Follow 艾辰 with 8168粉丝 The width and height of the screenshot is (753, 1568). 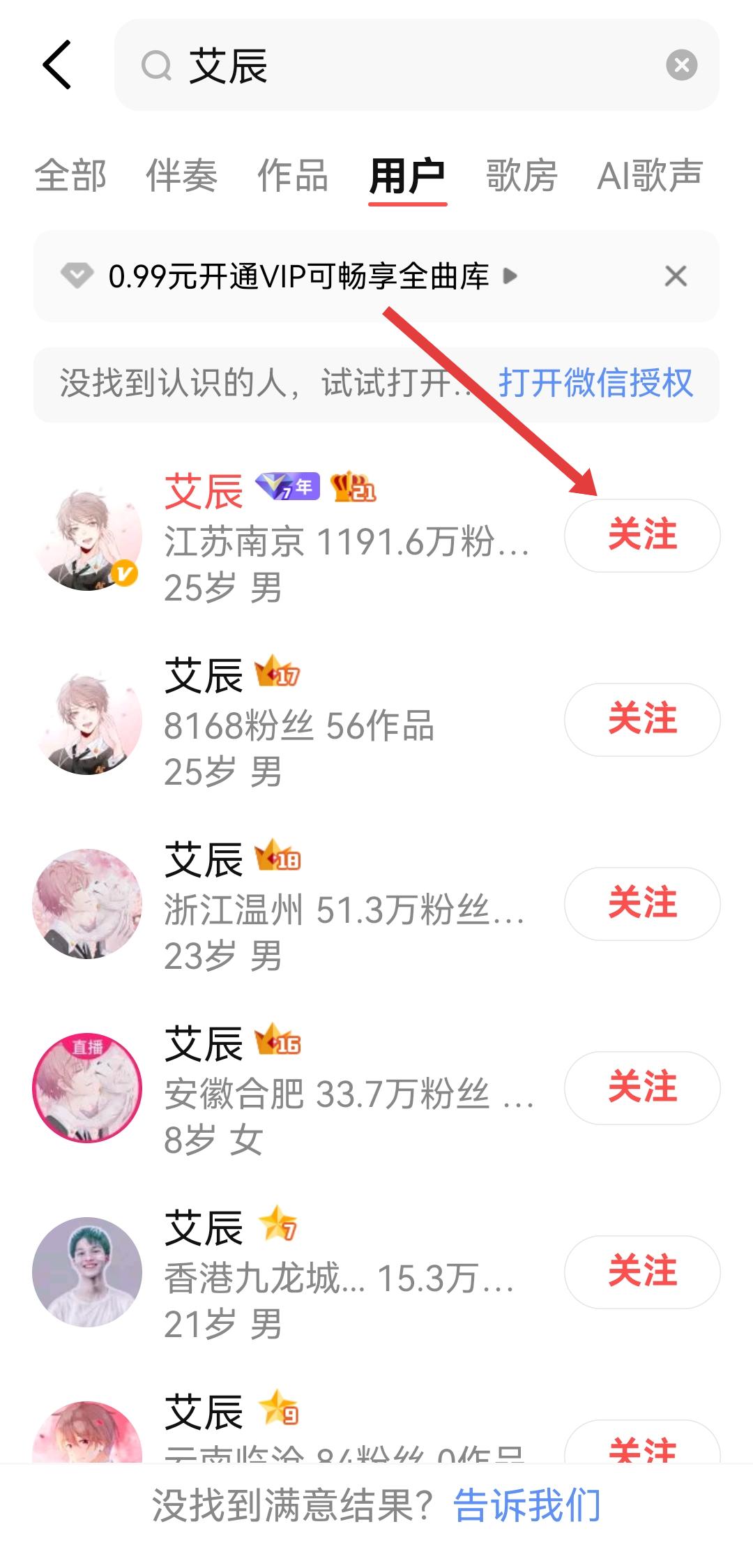[641, 719]
